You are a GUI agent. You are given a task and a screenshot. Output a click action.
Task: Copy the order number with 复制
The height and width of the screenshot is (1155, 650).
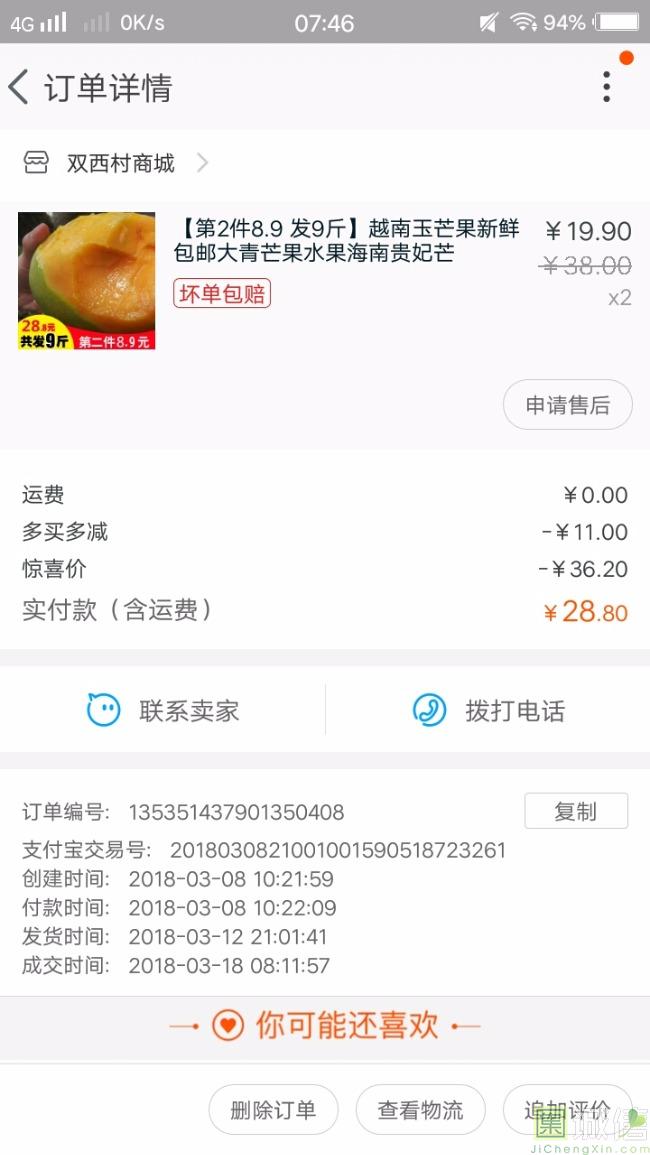click(575, 812)
